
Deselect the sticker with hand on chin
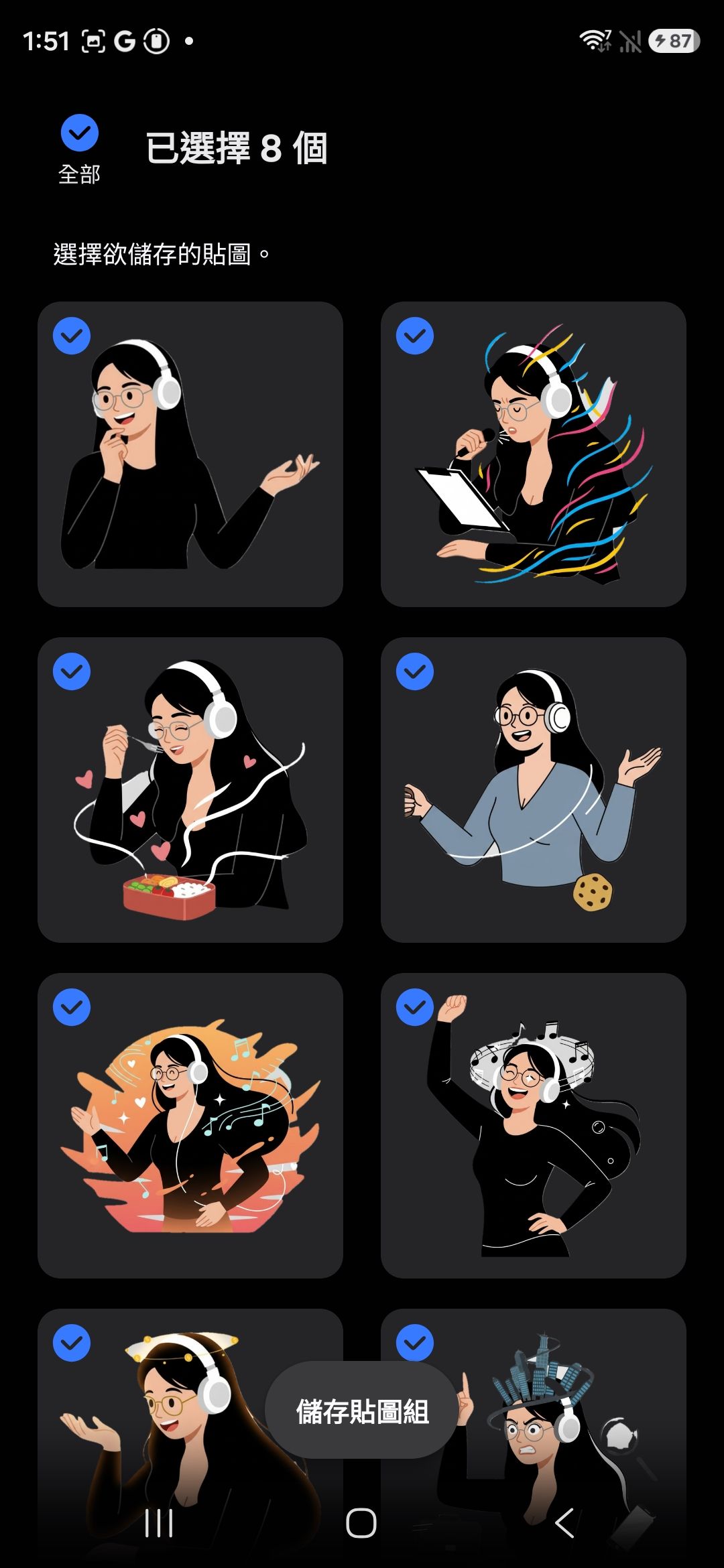(x=72, y=336)
